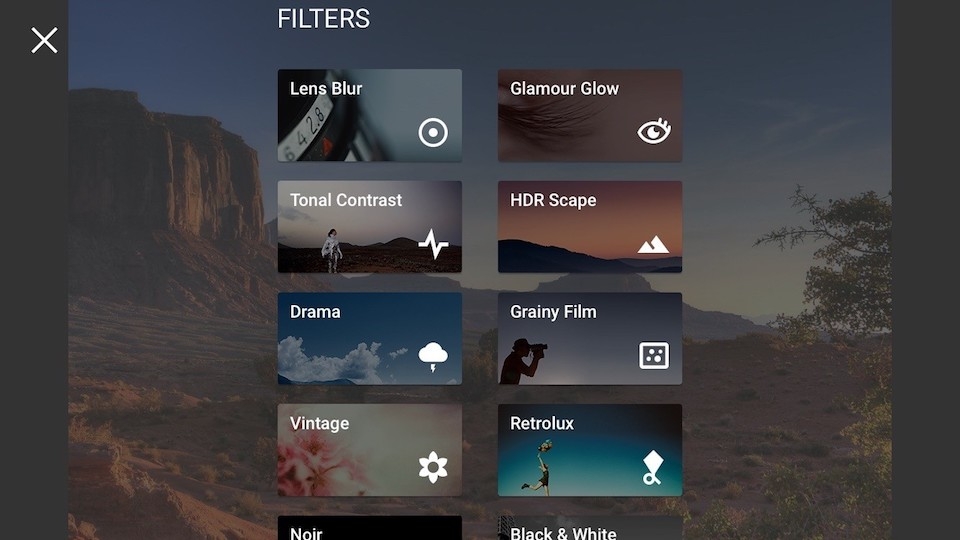Choose the HDR Scape filter
Screen dimensions: 960x540
tap(589, 227)
